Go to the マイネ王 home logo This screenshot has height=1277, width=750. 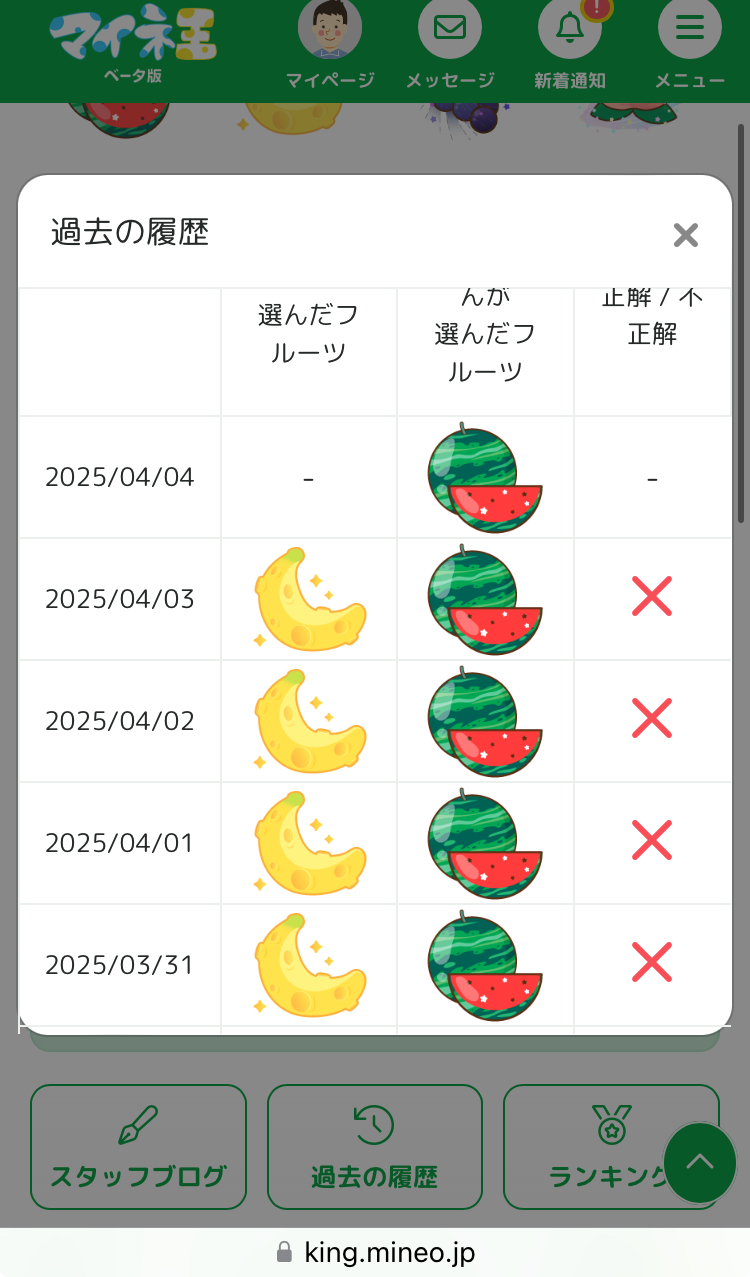133,40
